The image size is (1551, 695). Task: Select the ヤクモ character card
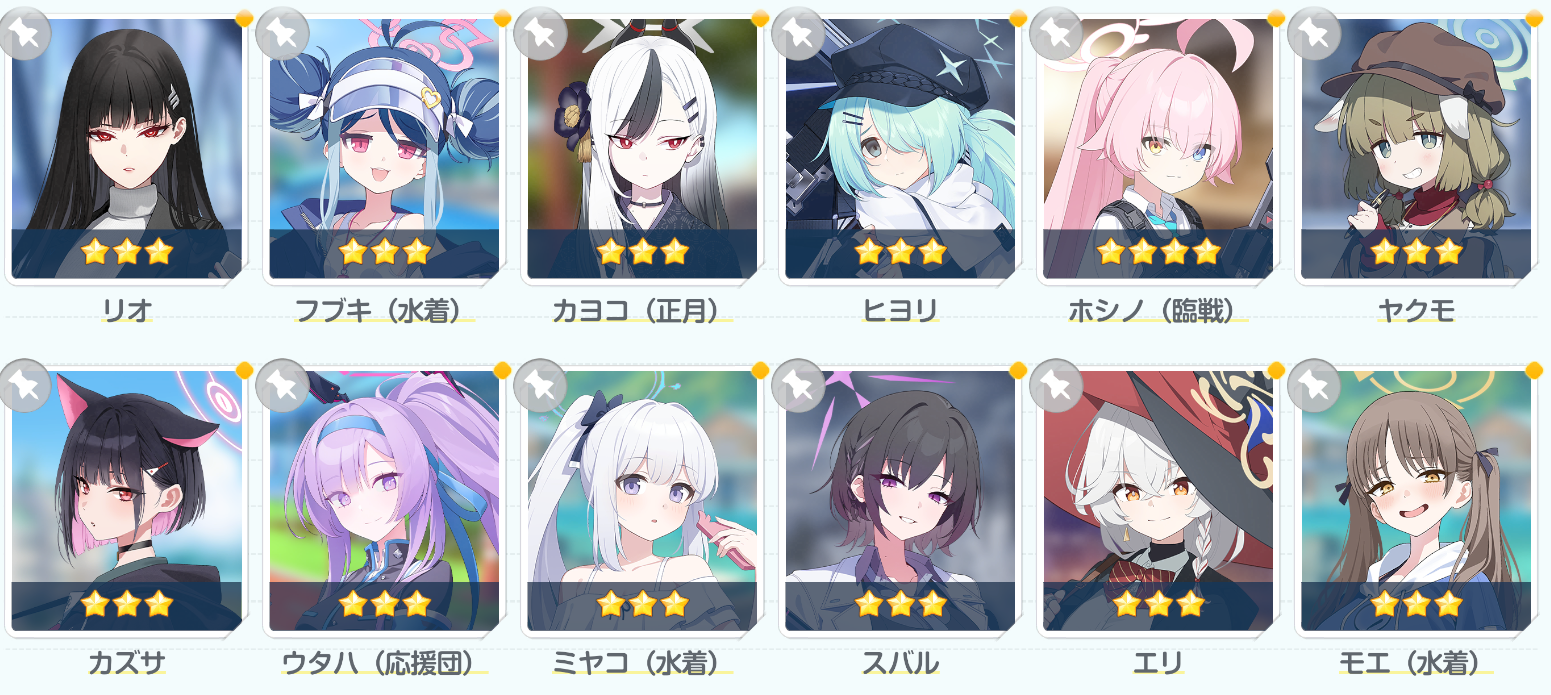(1416, 150)
